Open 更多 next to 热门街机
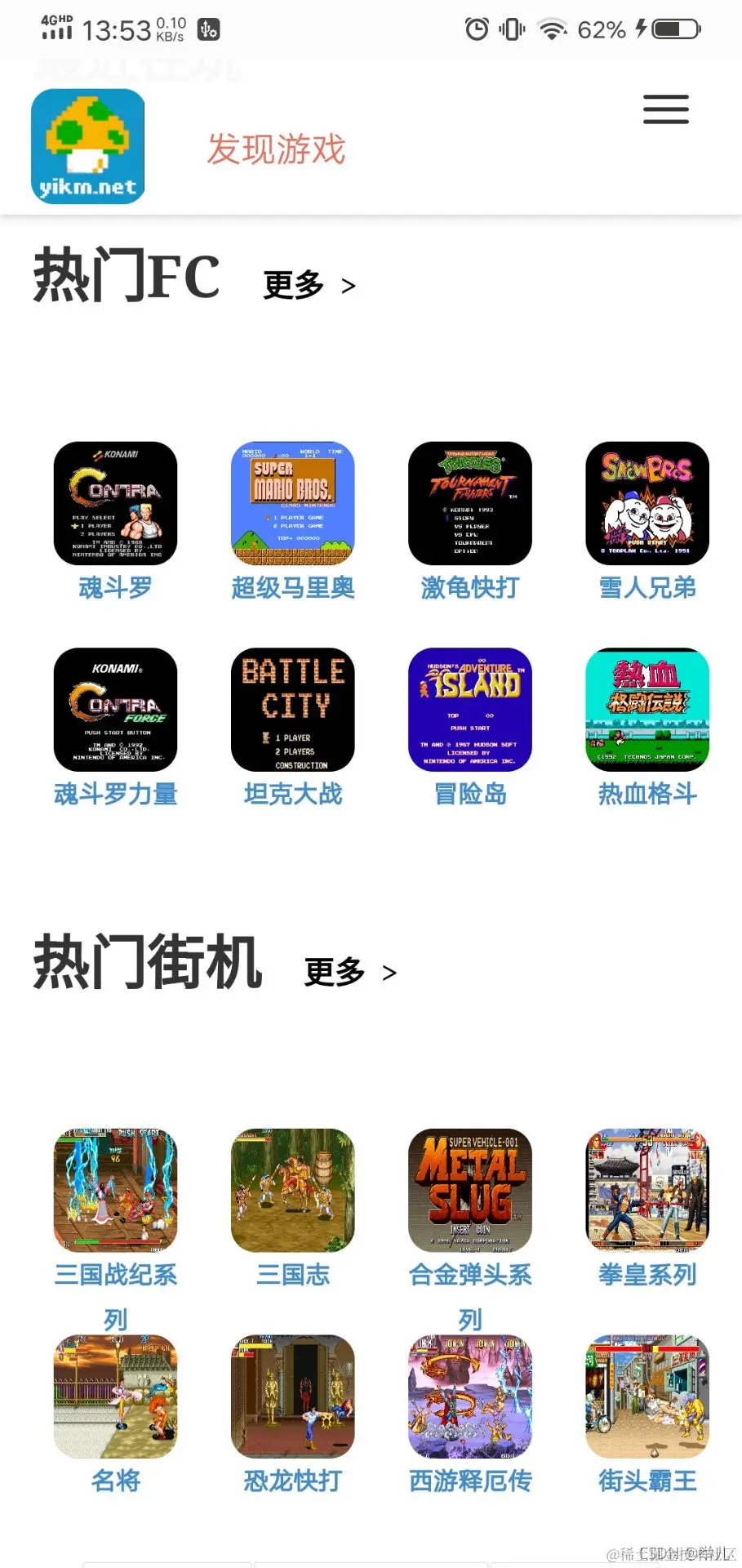 pyautogui.click(x=349, y=972)
